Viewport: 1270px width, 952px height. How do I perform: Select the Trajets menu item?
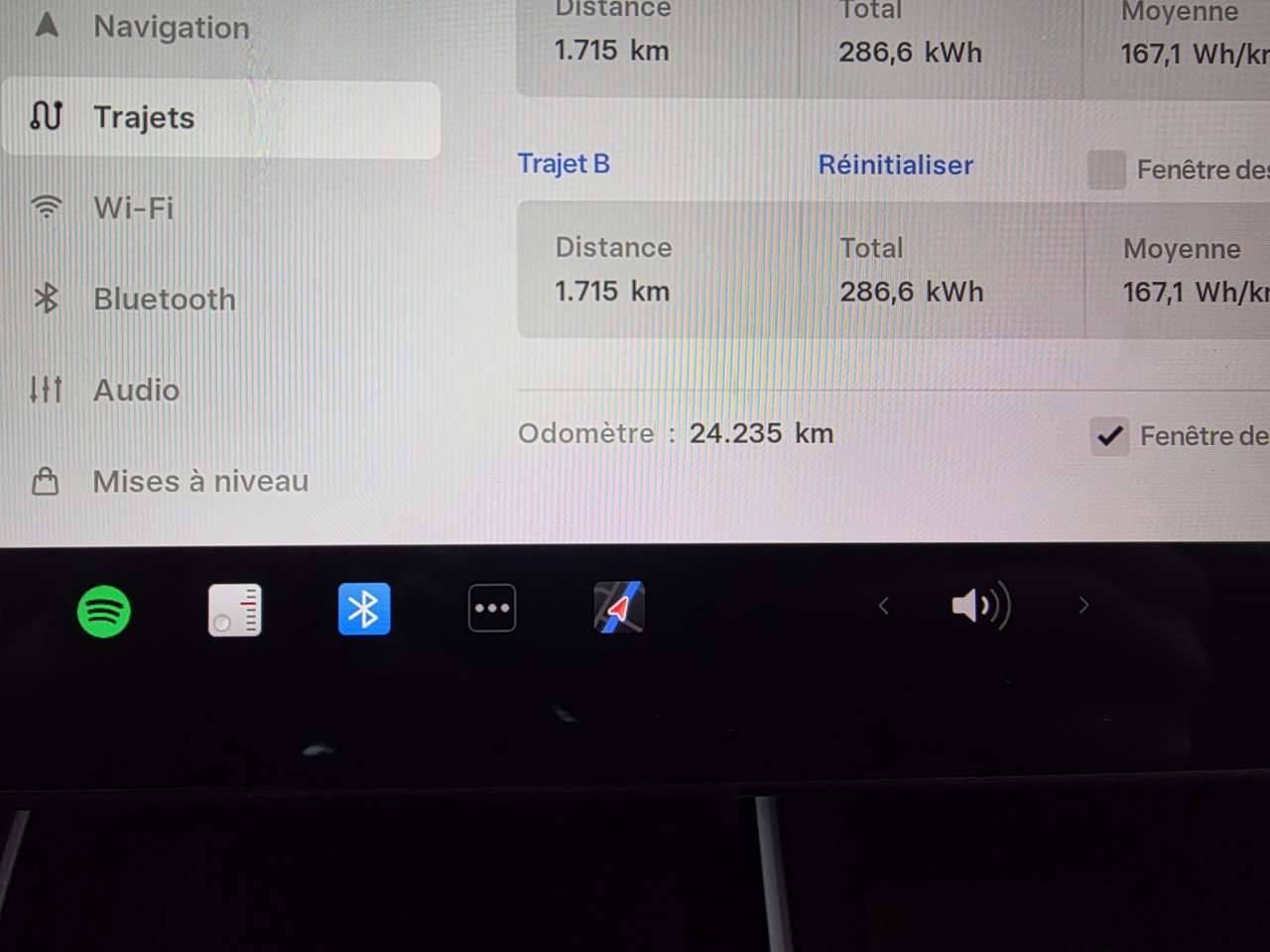coord(144,118)
